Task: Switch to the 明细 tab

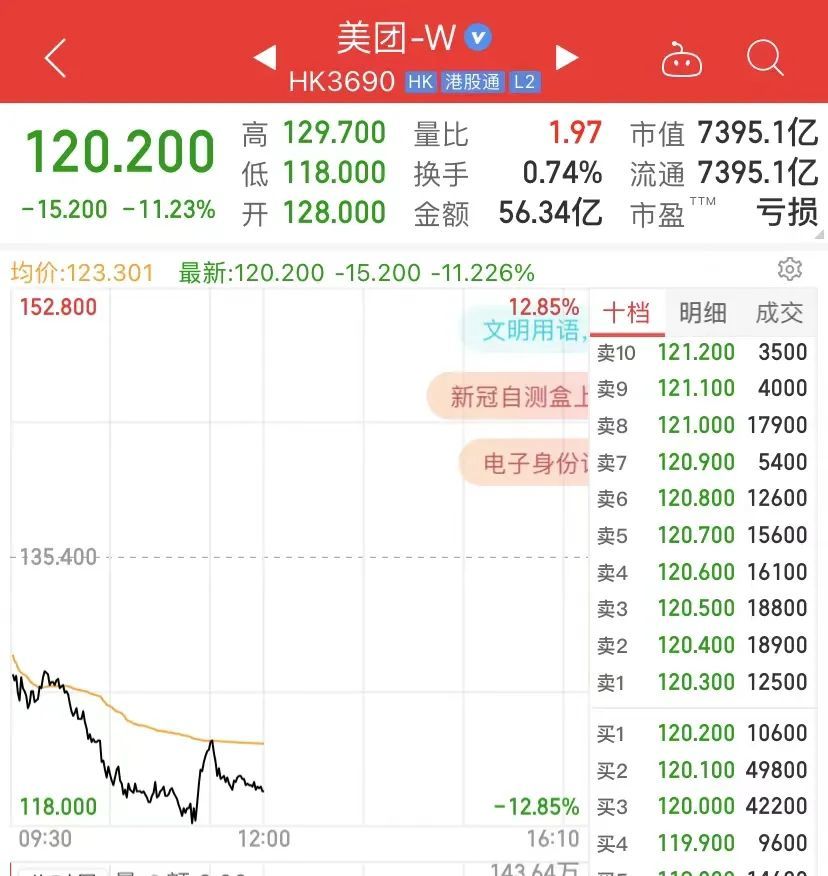Action: coord(702,313)
